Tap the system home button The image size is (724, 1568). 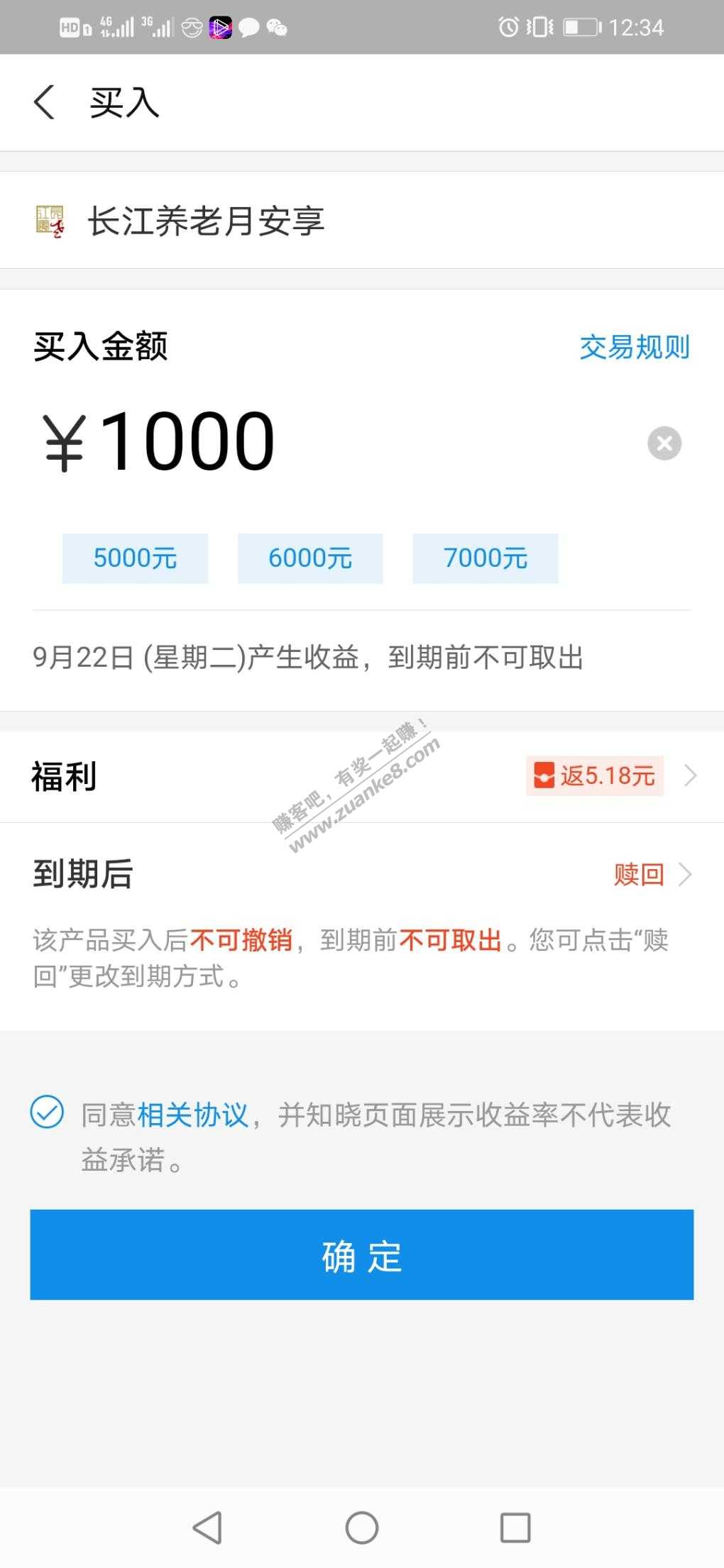coord(362,1528)
